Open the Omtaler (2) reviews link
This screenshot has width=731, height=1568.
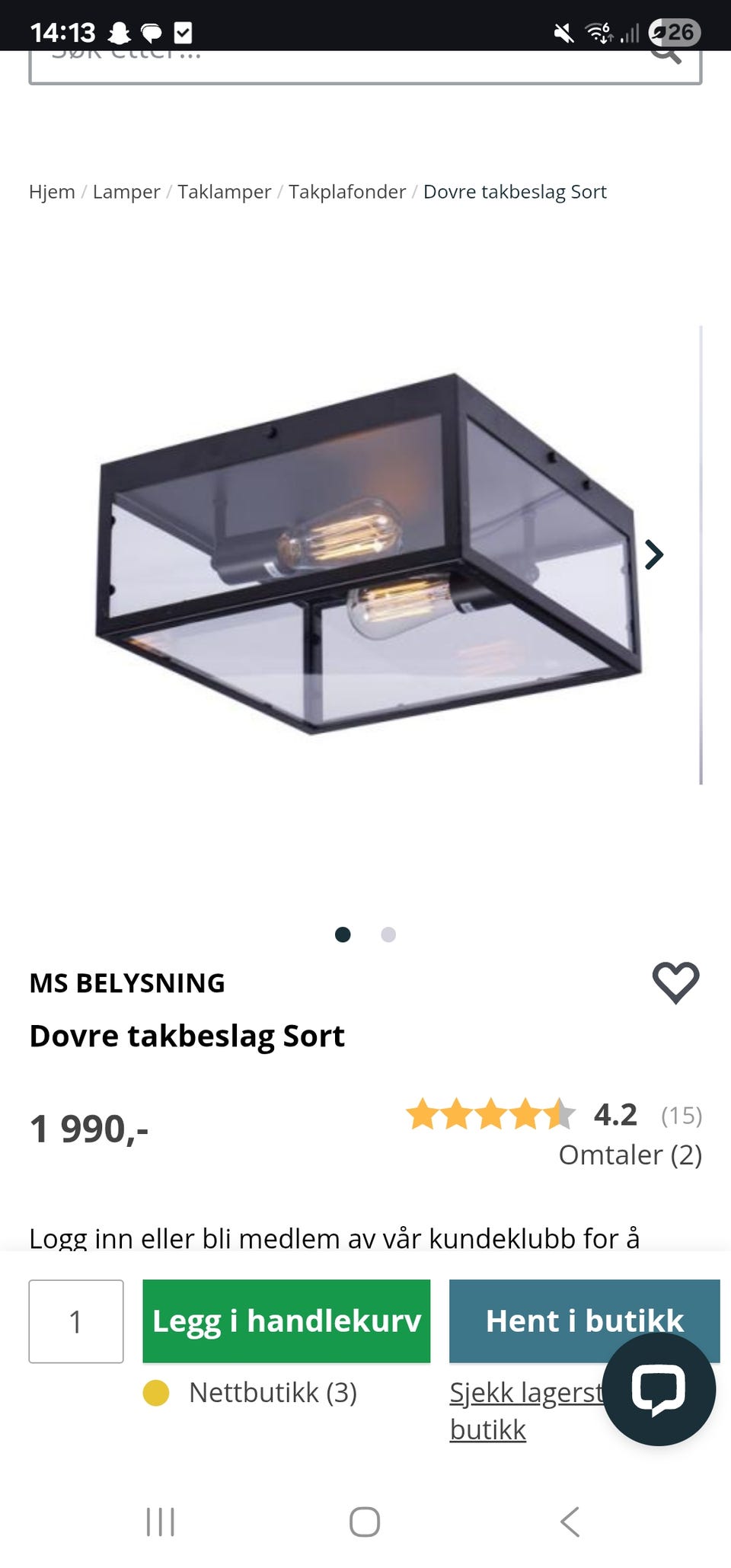click(630, 1154)
